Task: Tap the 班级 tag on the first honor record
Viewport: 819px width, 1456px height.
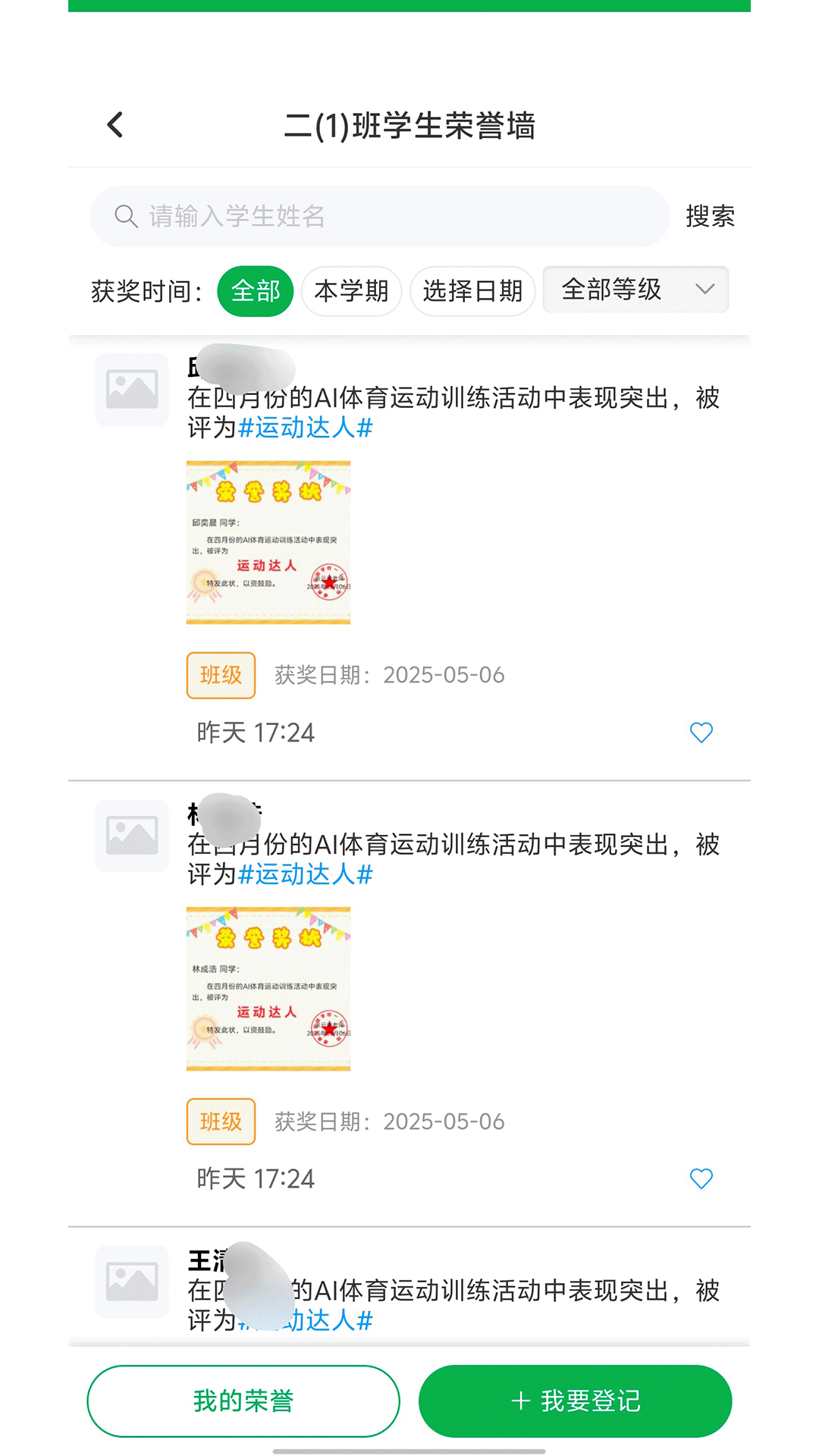Action: pyautogui.click(x=220, y=675)
